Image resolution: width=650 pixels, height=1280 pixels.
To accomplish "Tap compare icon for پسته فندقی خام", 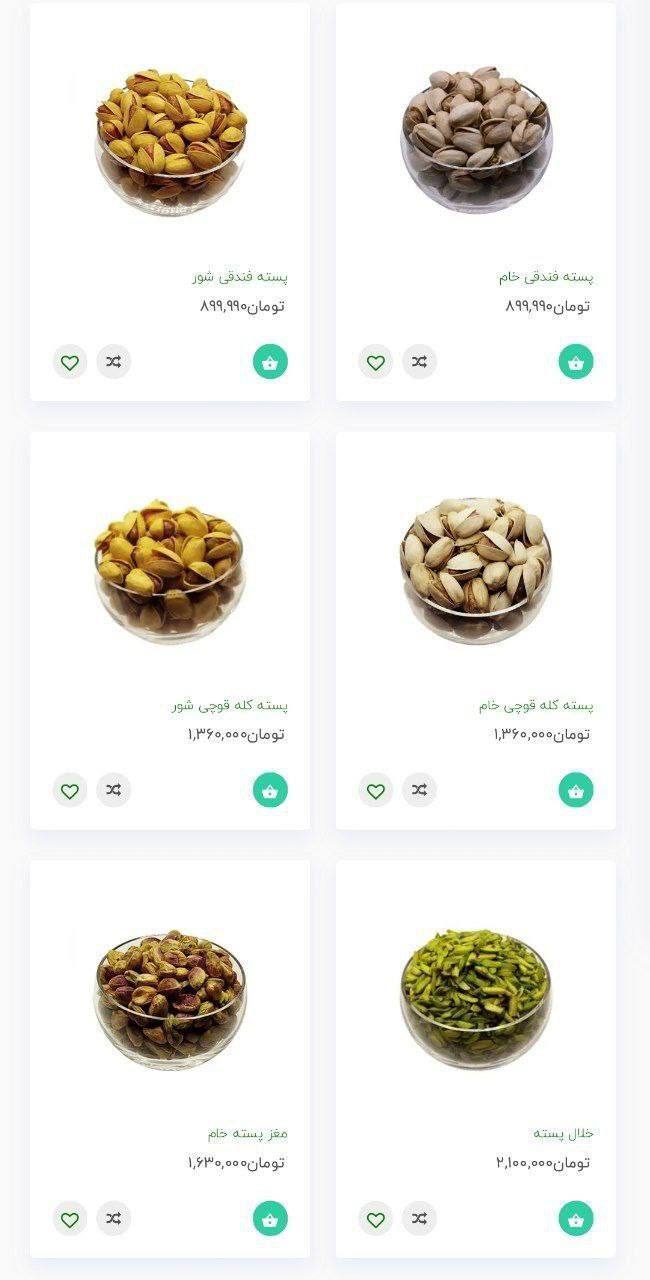I will coord(420,361).
